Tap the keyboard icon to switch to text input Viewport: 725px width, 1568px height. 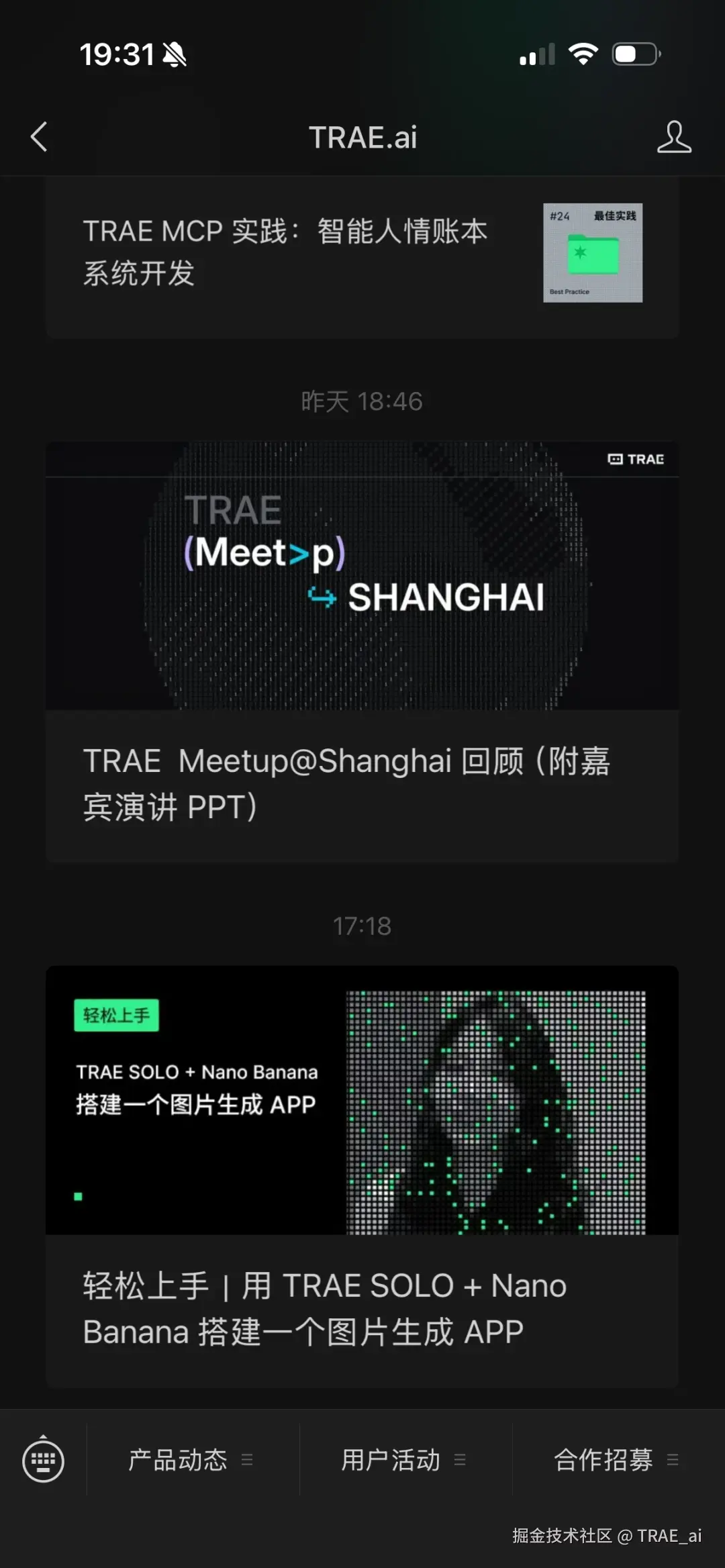(x=43, y=1461)
